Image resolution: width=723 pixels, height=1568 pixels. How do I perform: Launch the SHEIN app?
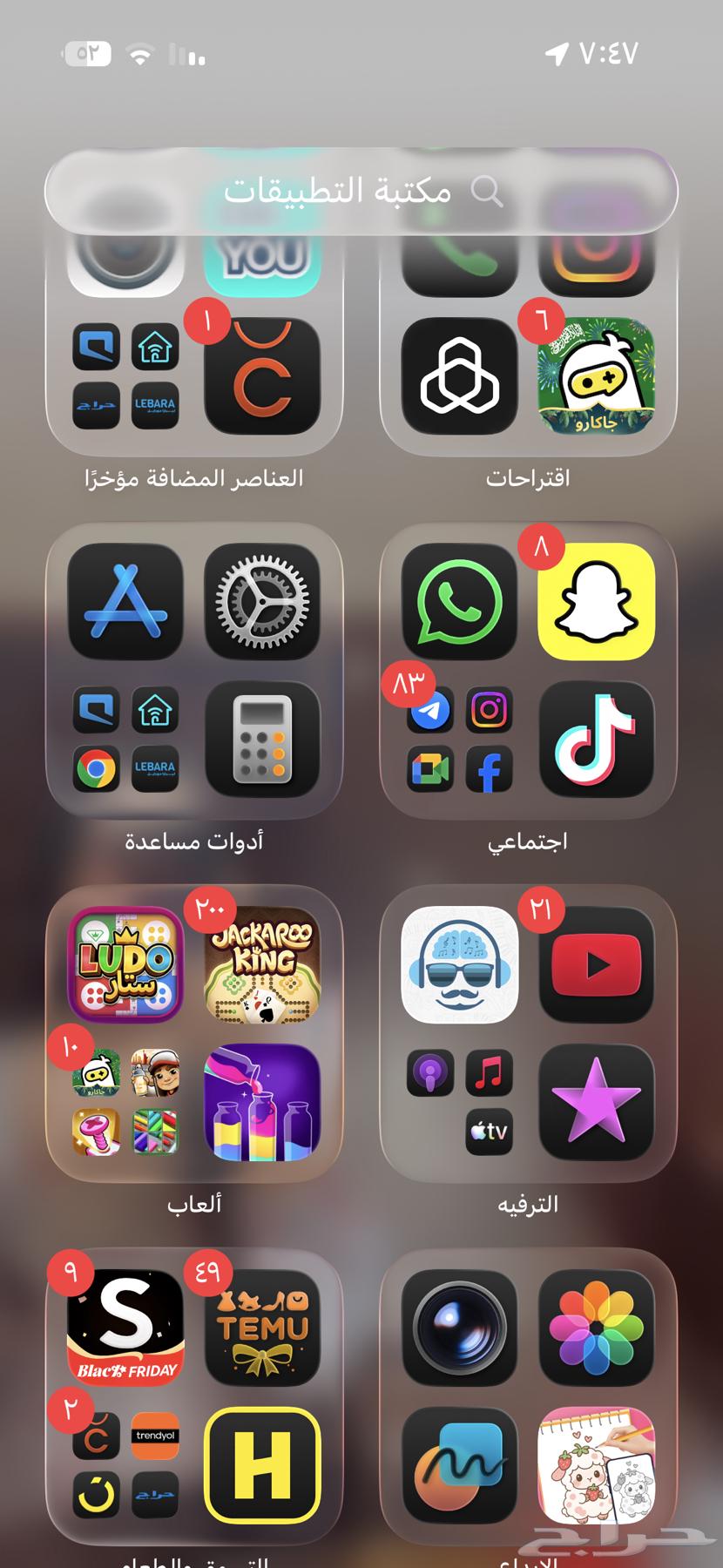tap(125, 1327)
